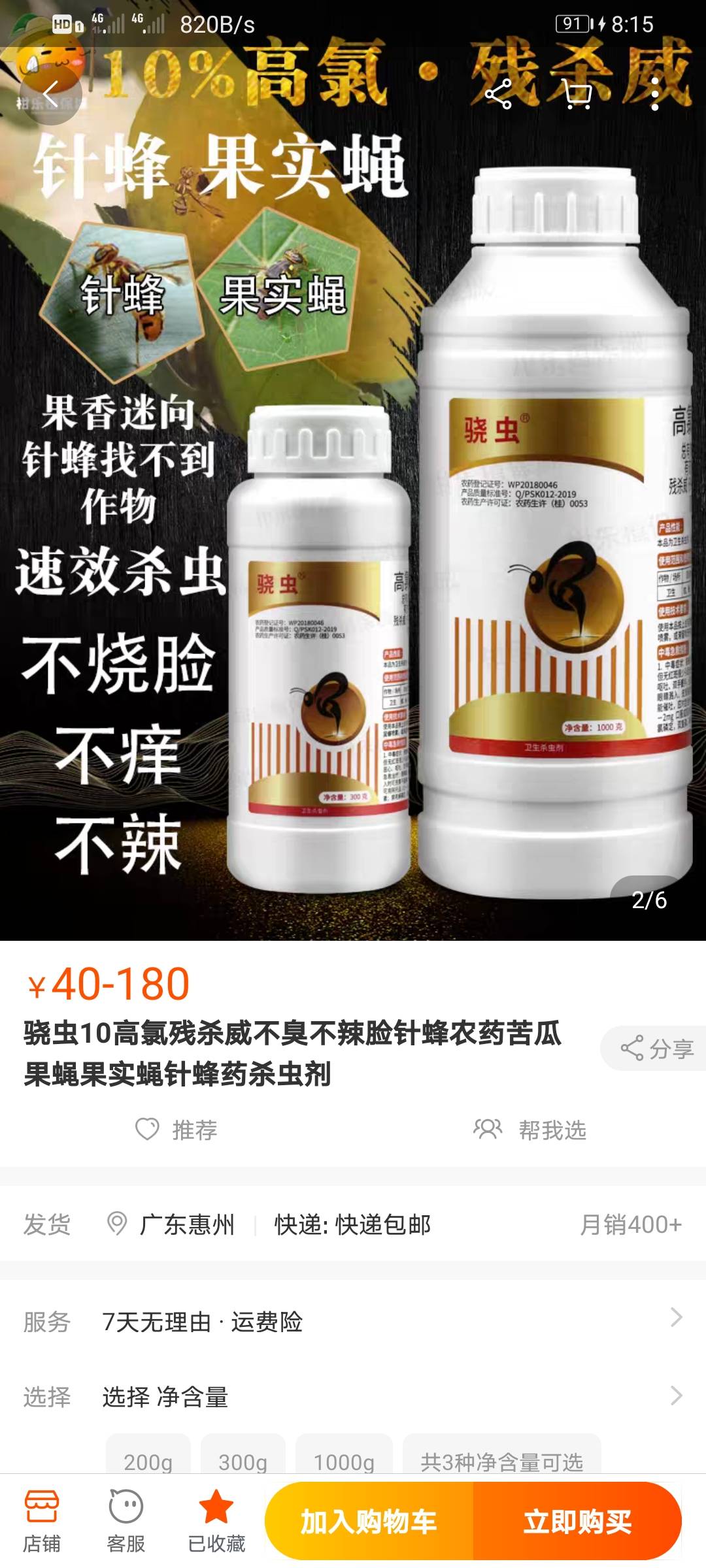Open the 店铺 shop page

coord(42,1522)
